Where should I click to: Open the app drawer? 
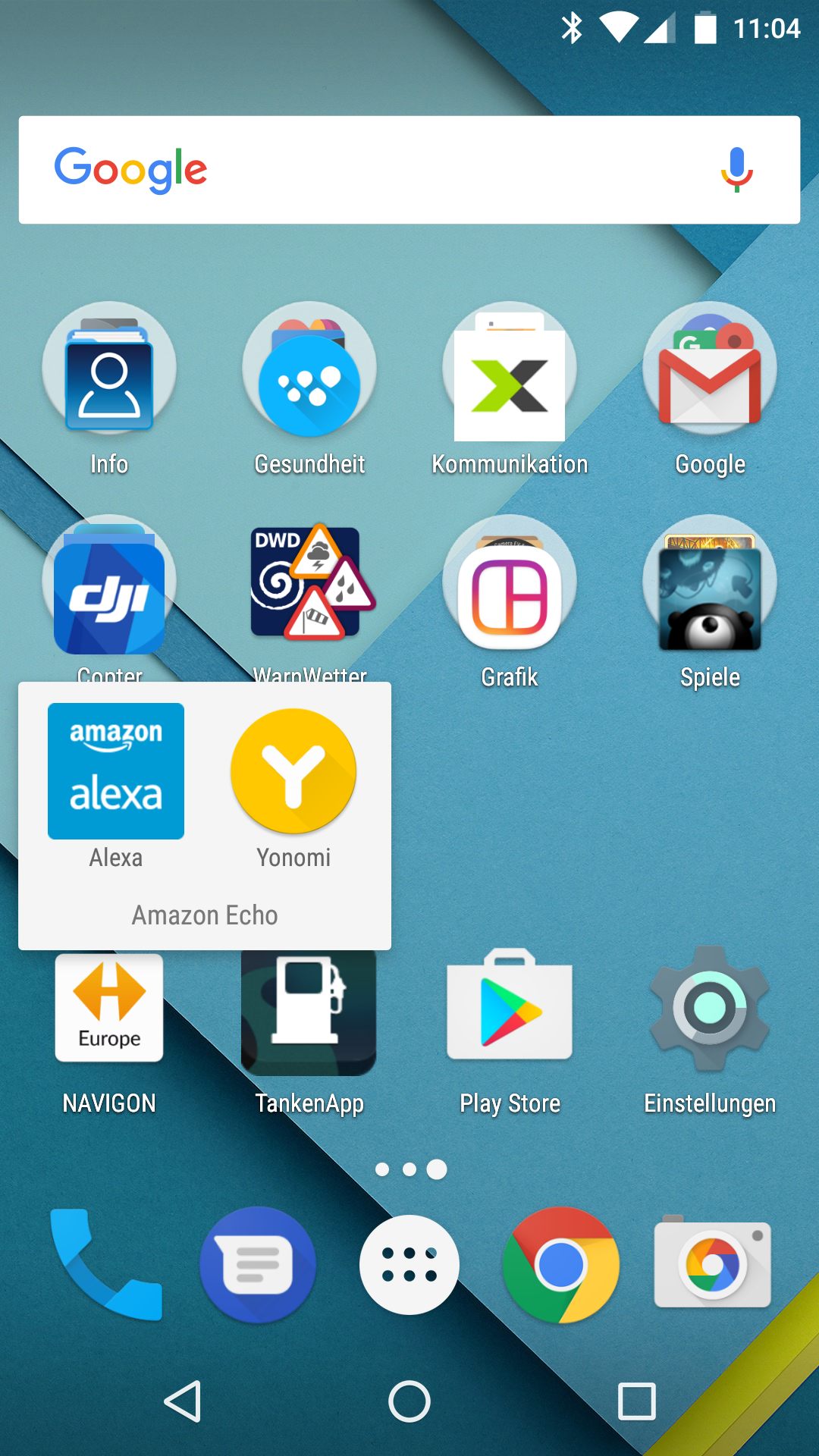pos(409,1265)
